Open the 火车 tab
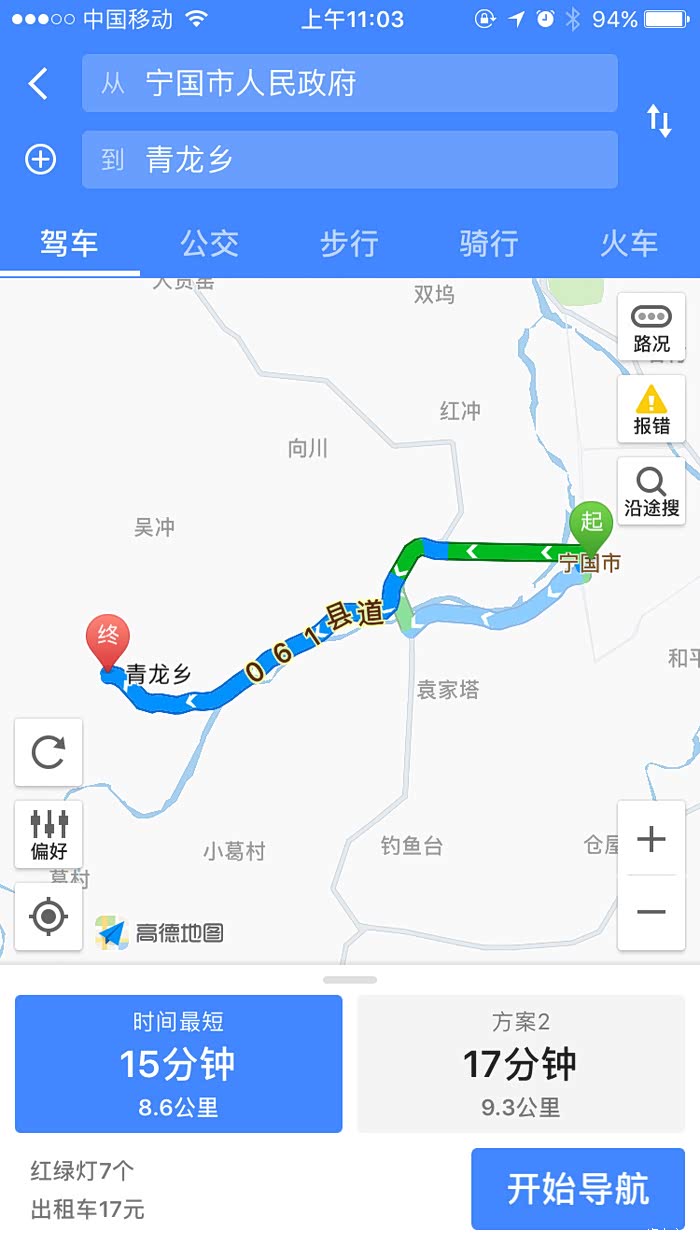The image size is (700, 1245). click(629, 243)
